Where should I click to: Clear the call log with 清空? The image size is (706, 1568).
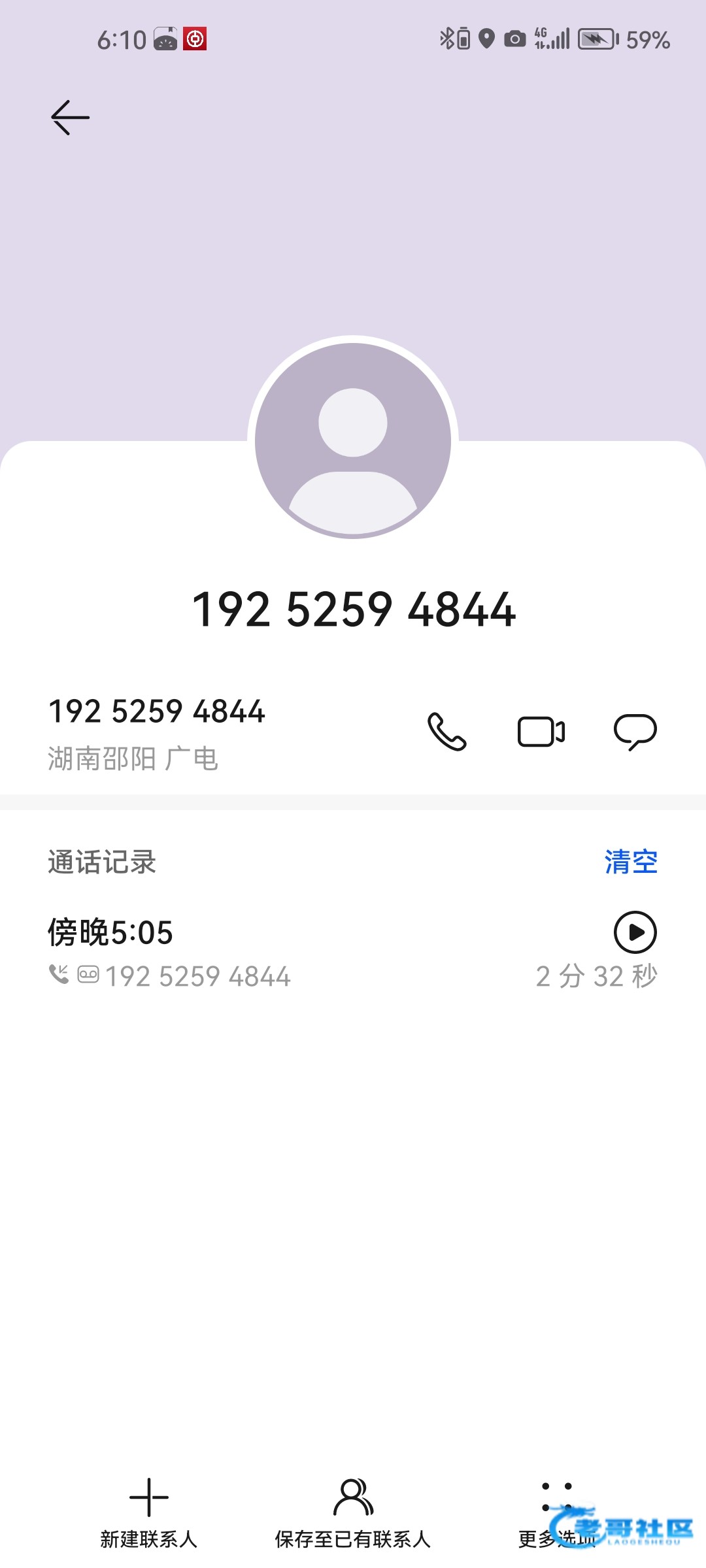[x=631, y=862]
